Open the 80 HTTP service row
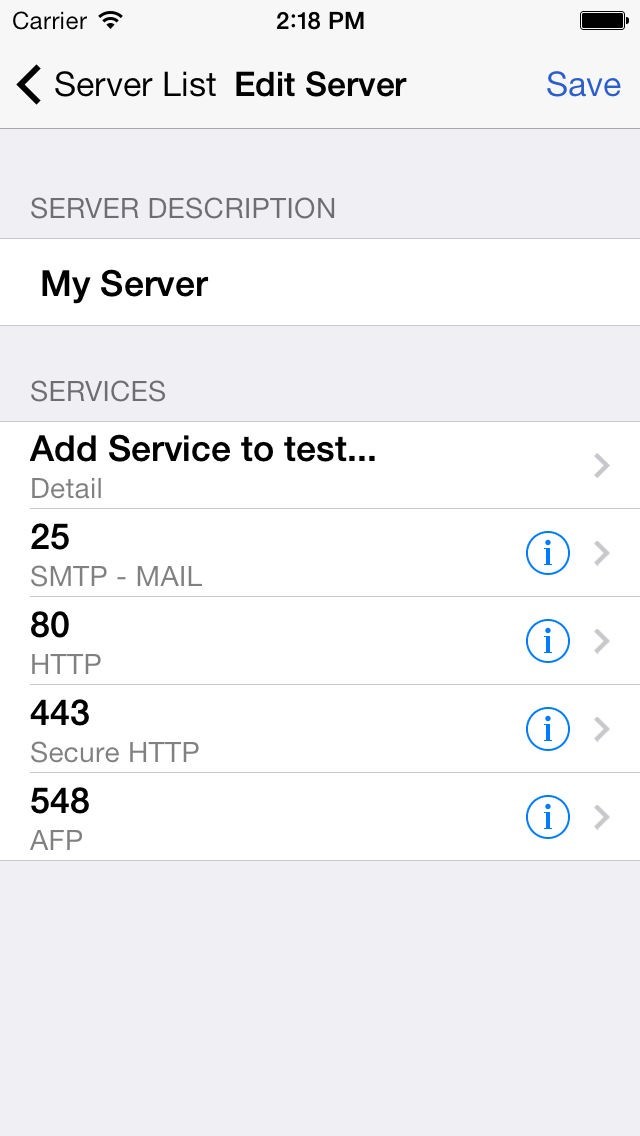Image resolution: width=640 pixels, height=1136 pixels. [x=320, y=641]
